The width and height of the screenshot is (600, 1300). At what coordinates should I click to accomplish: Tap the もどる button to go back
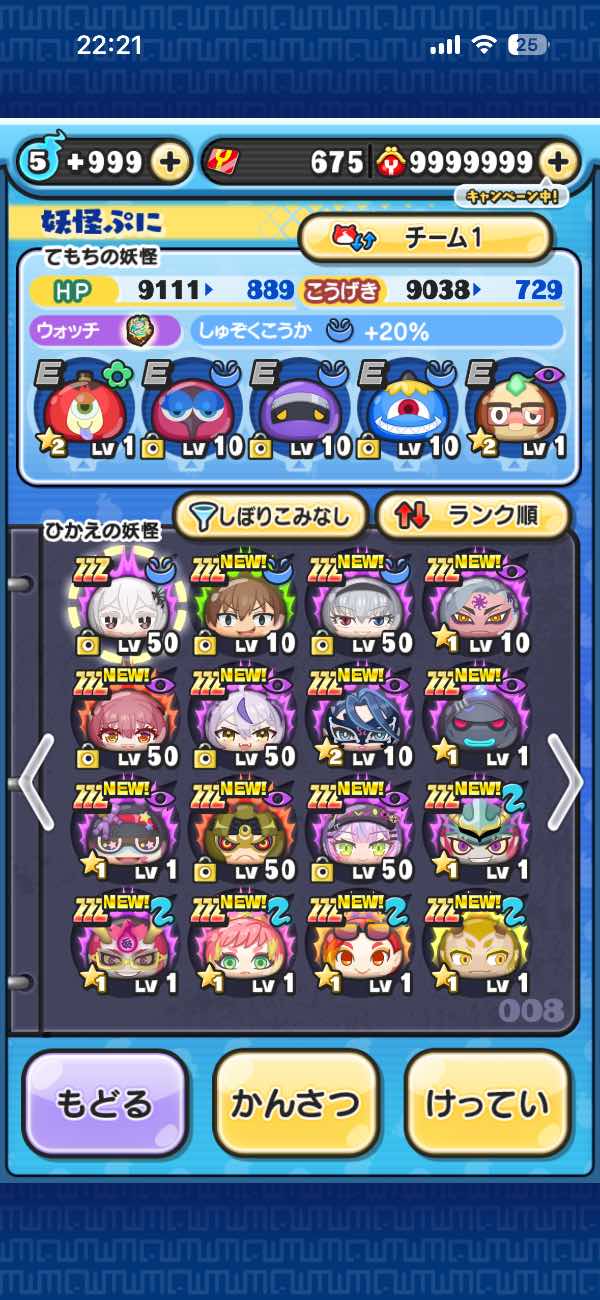point(105,1104)
